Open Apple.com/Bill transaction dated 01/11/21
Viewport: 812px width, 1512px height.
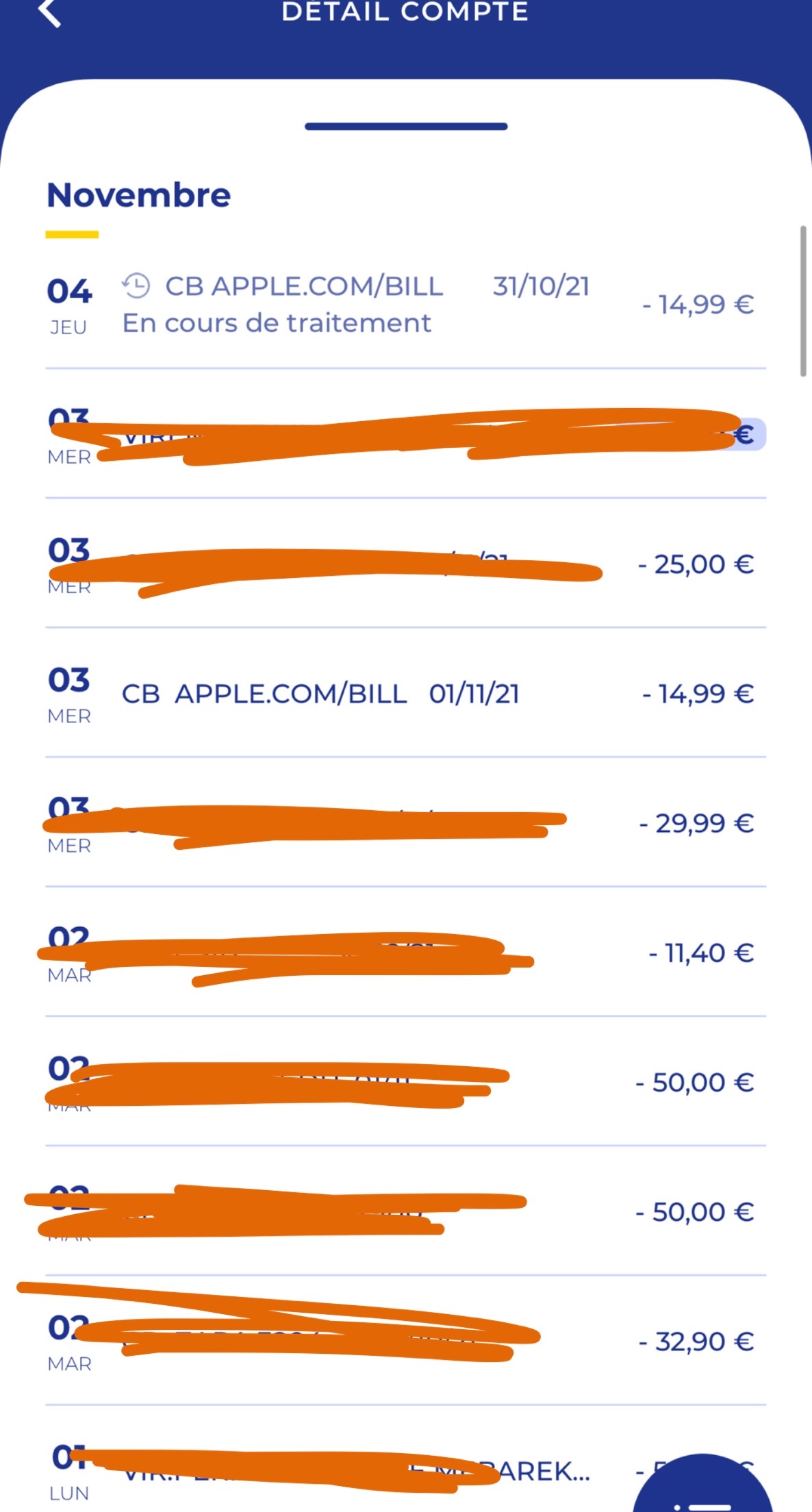click(404, 694)
